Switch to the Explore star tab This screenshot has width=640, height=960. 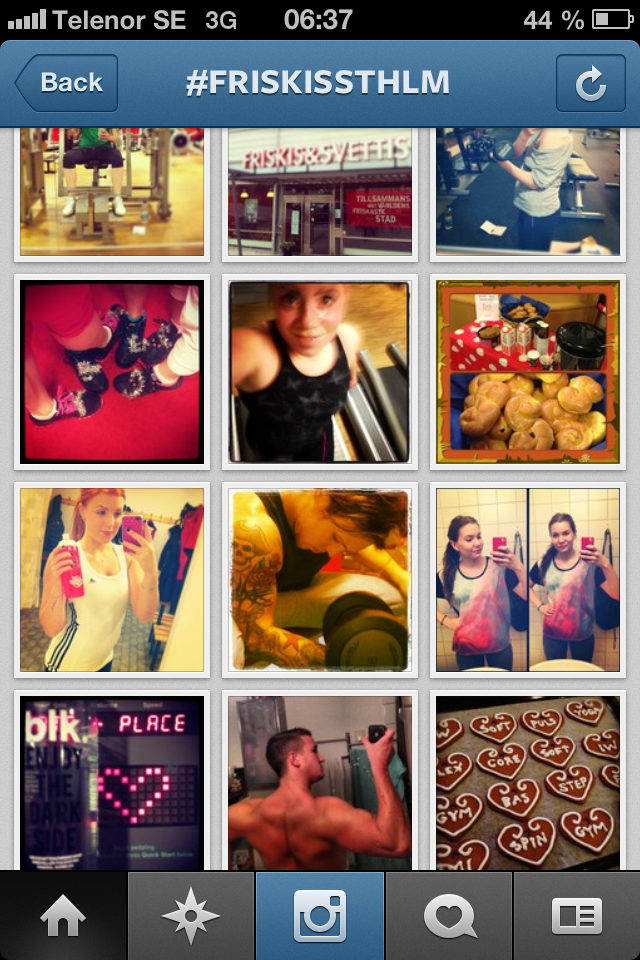pyautogui.click(x=191, y=916)
